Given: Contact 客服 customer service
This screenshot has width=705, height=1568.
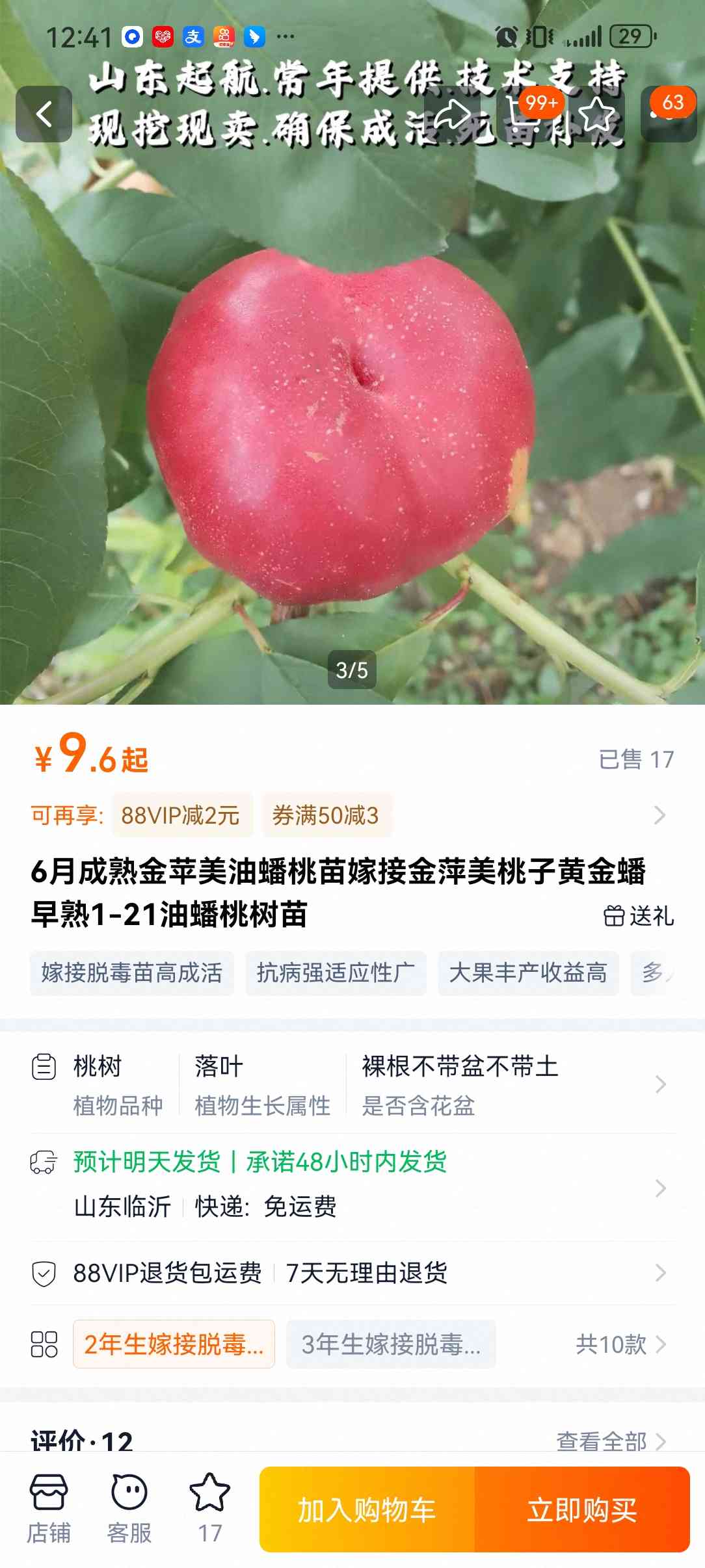Looking at the screenshot, I should click(x=129, y=1508).
